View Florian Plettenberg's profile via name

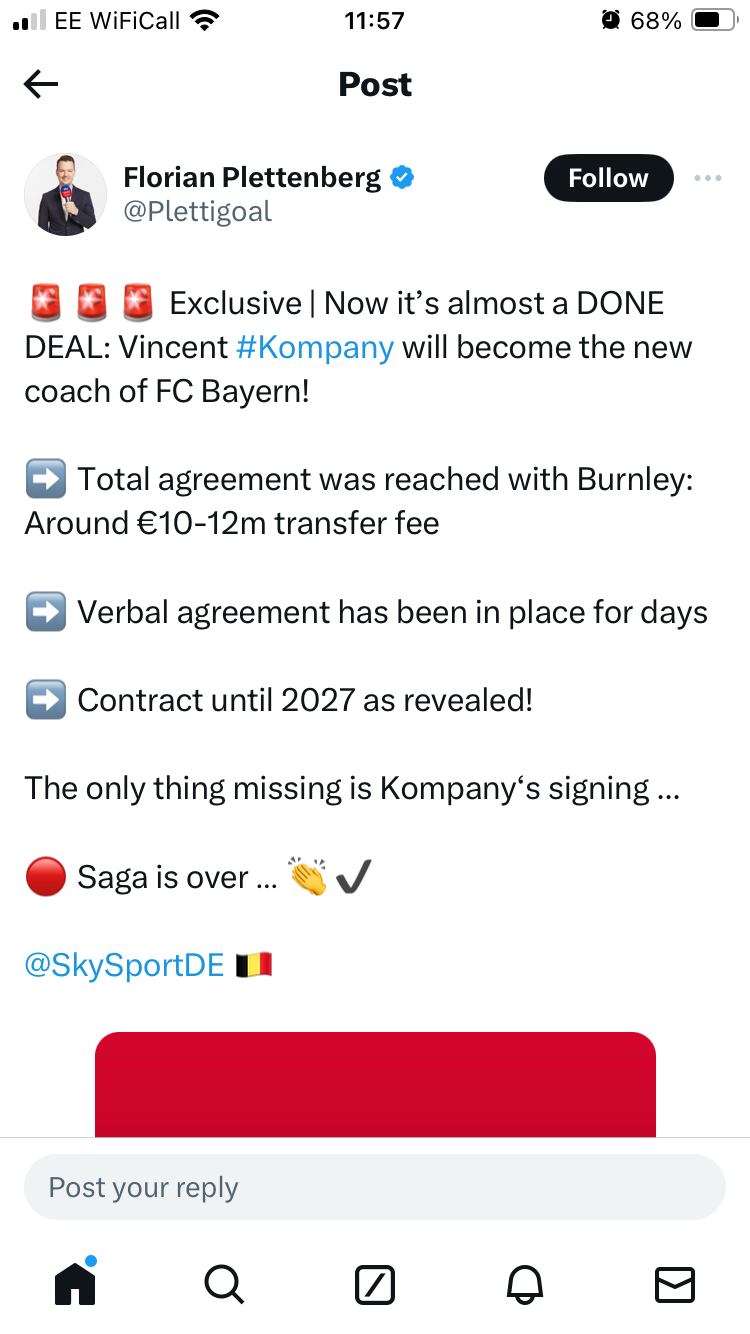point(252,178)
